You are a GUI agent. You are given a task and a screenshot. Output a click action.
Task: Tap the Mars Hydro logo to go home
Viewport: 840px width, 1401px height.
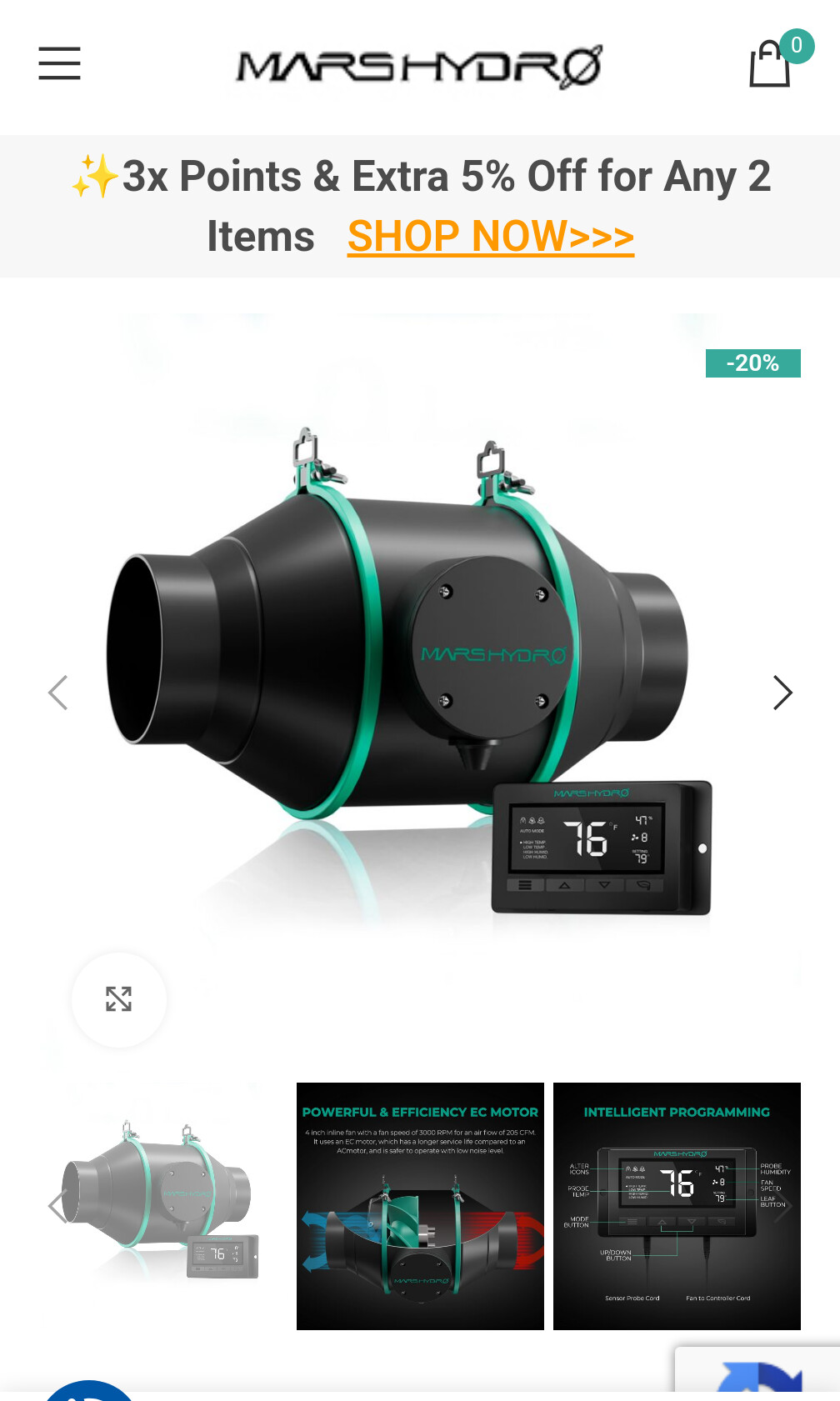[x=419, y=67]
